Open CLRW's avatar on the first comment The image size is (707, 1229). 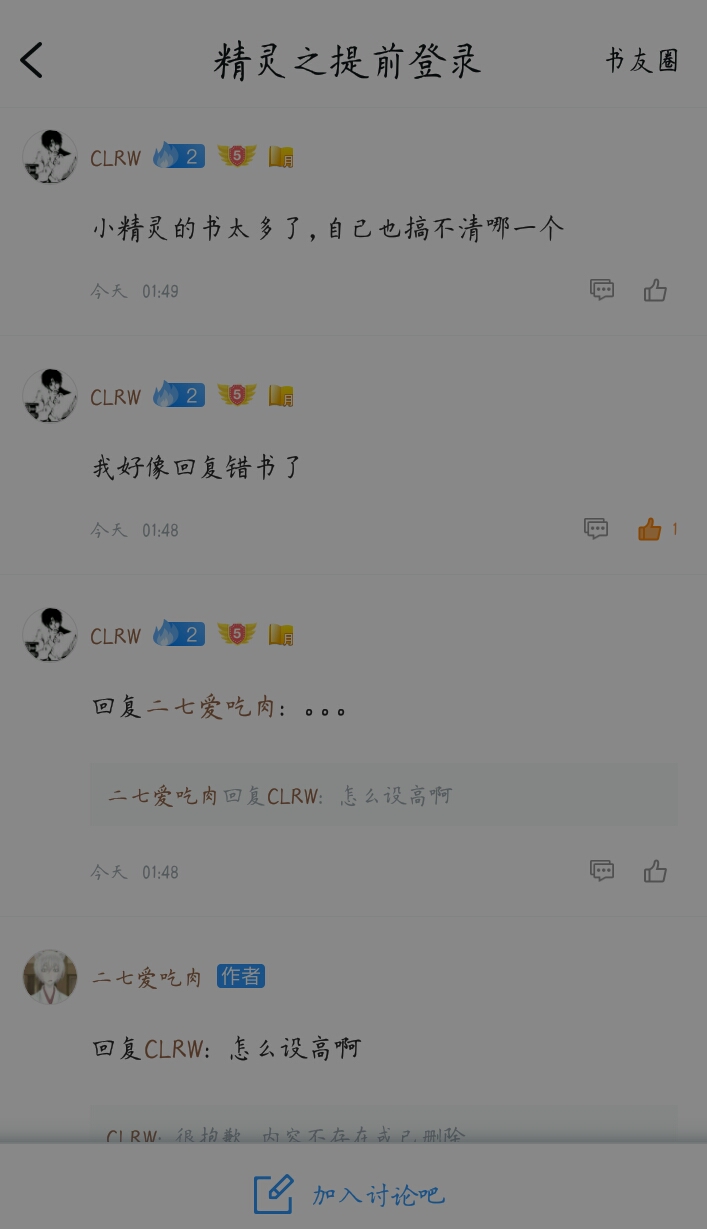coord(50,157)
